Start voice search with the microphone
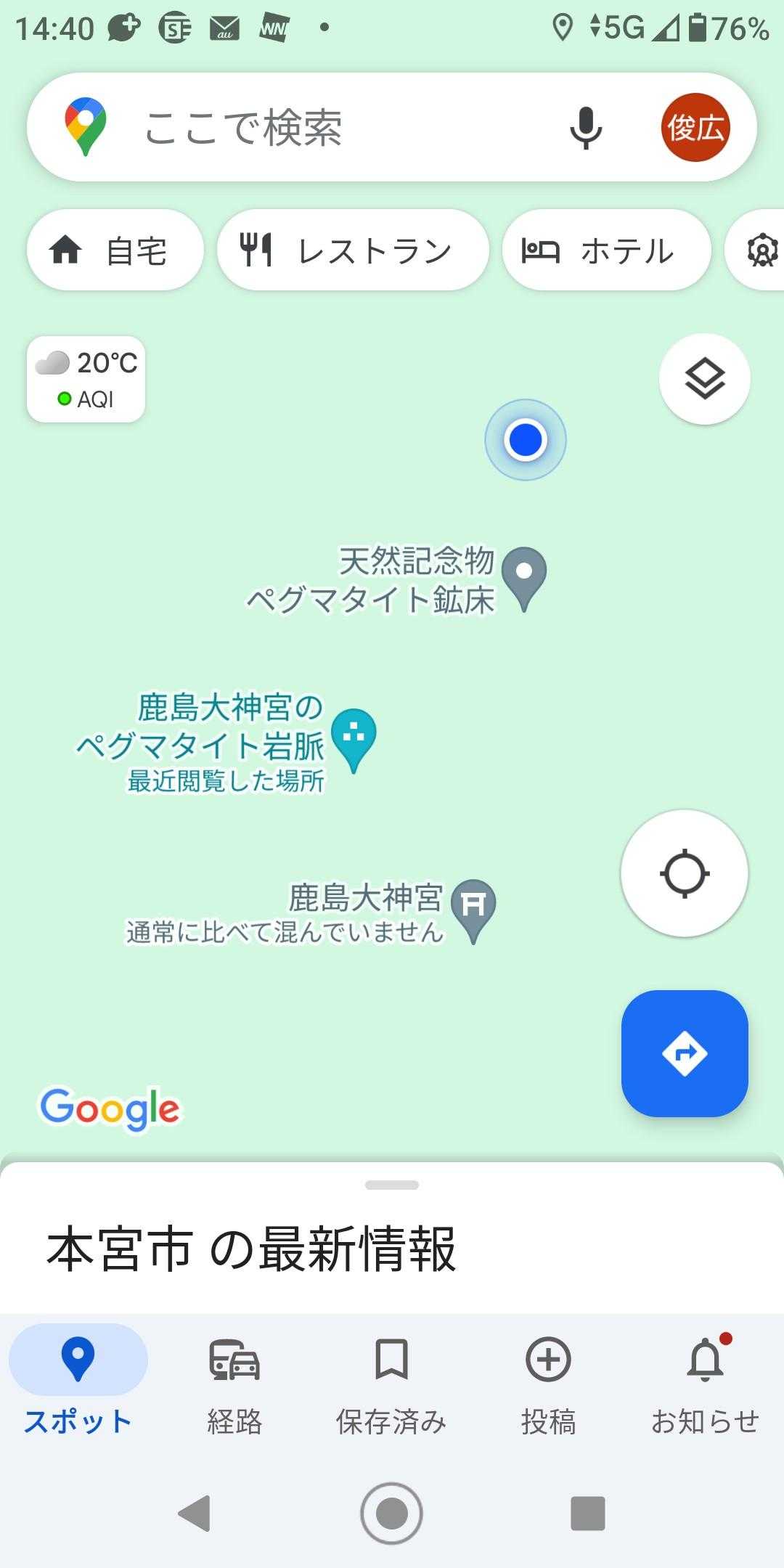784x1568 pixels. coord(585,128)
